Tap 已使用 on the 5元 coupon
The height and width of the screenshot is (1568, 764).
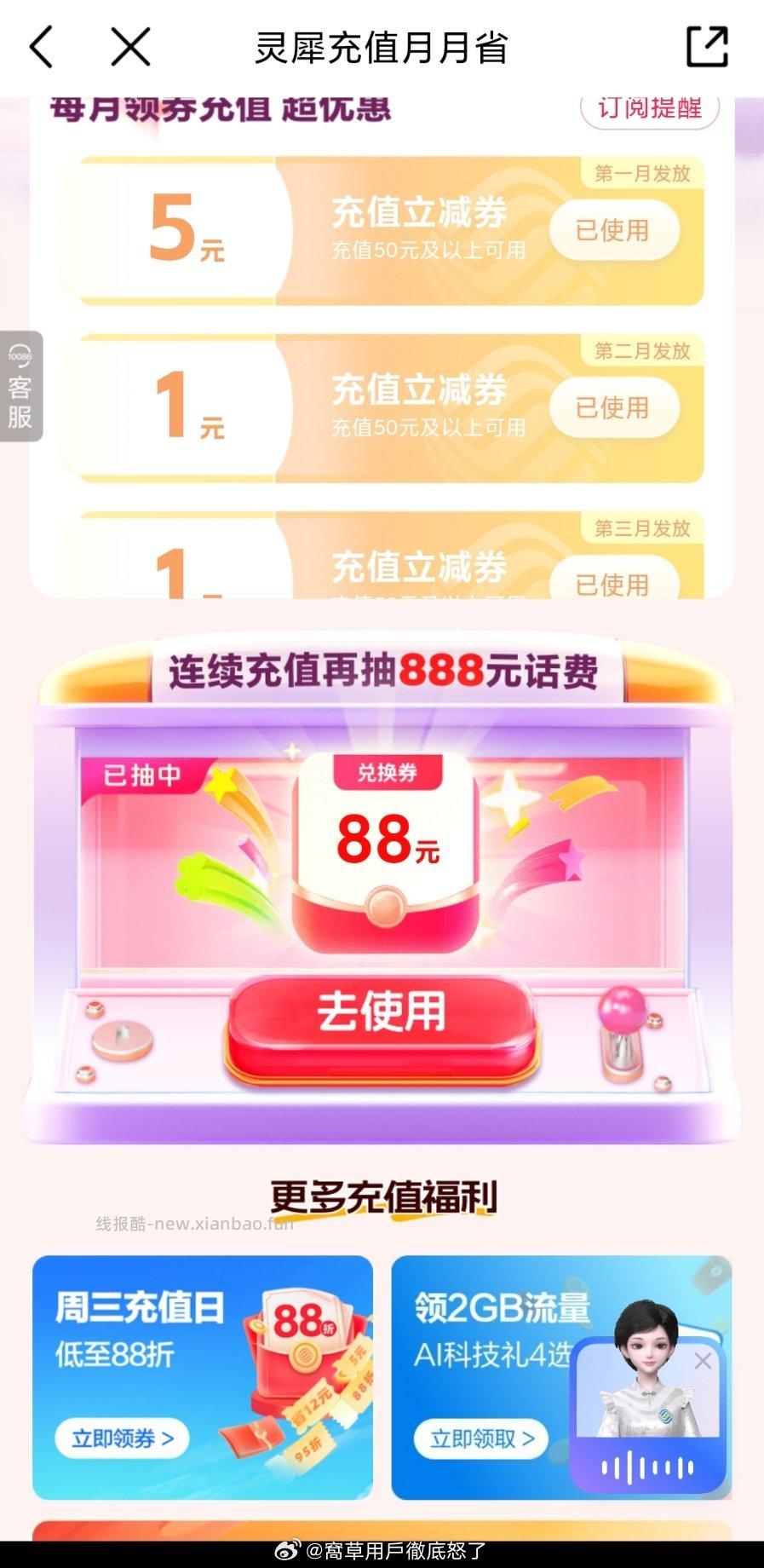615,228
